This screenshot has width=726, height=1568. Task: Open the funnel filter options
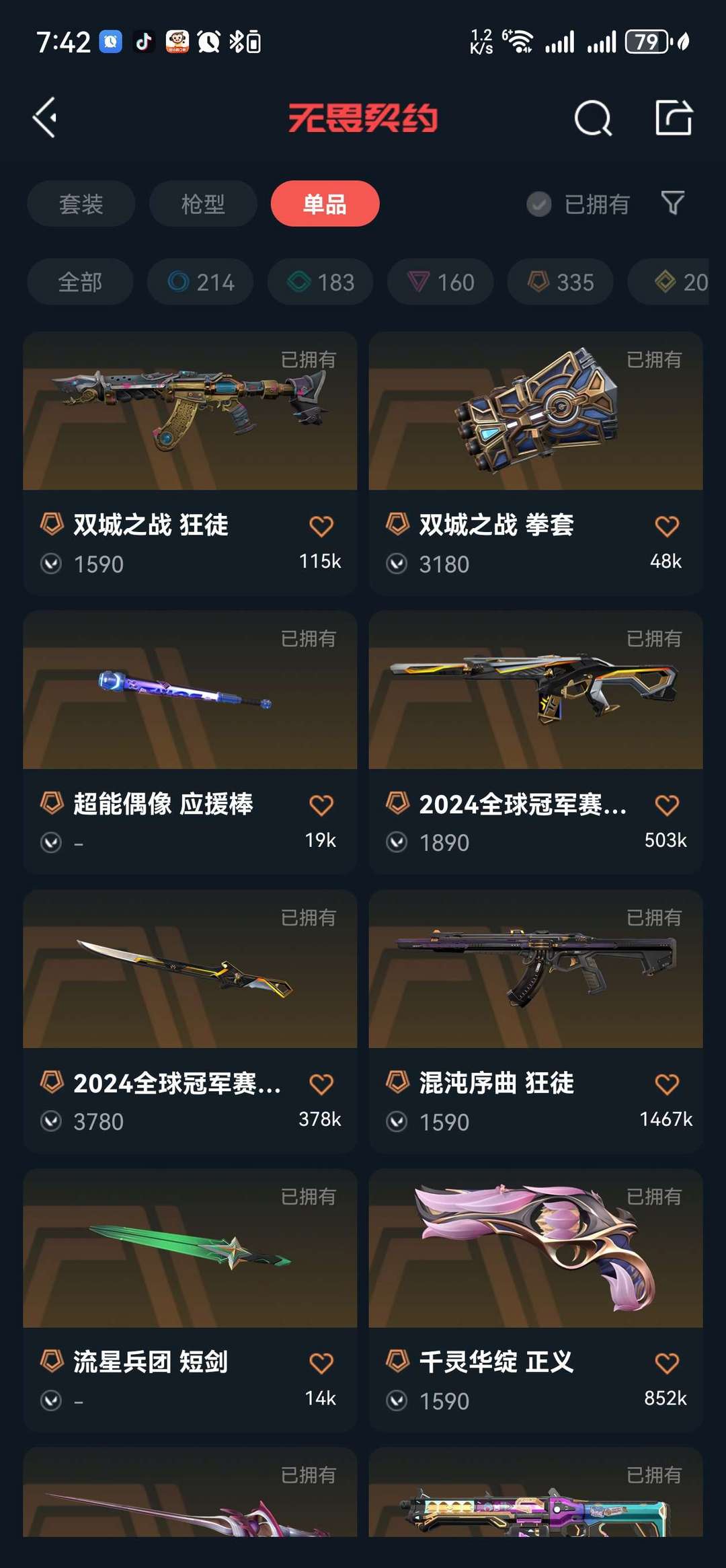click(x=673, y=202)
